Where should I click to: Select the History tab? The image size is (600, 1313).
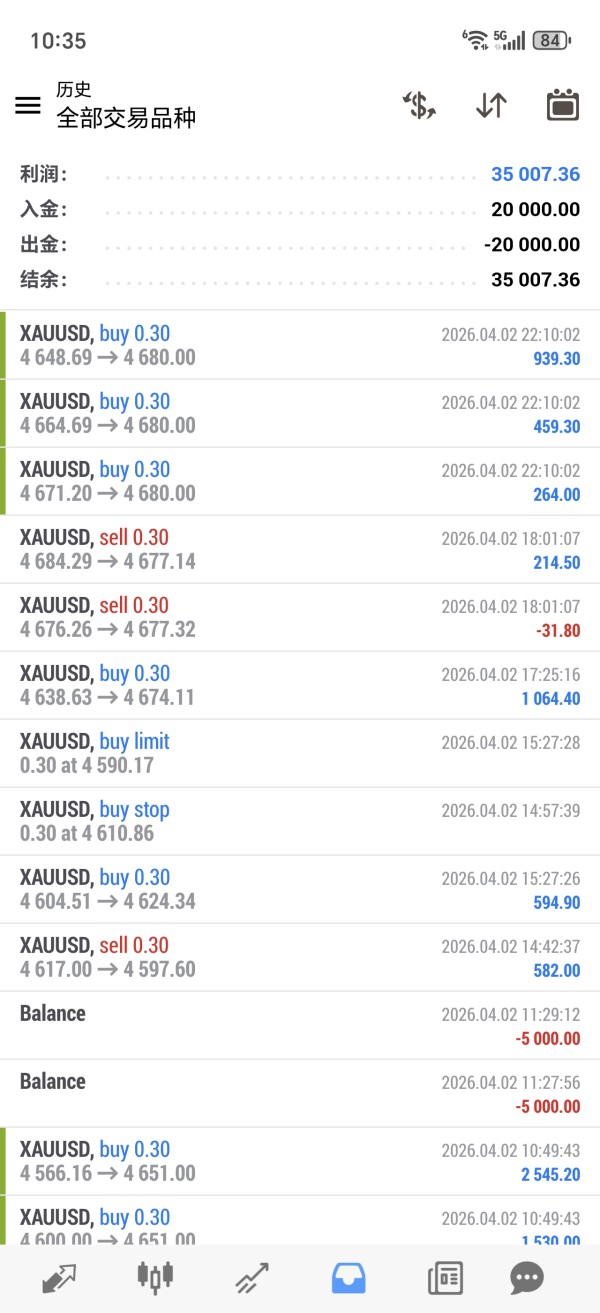point(348,1277)
